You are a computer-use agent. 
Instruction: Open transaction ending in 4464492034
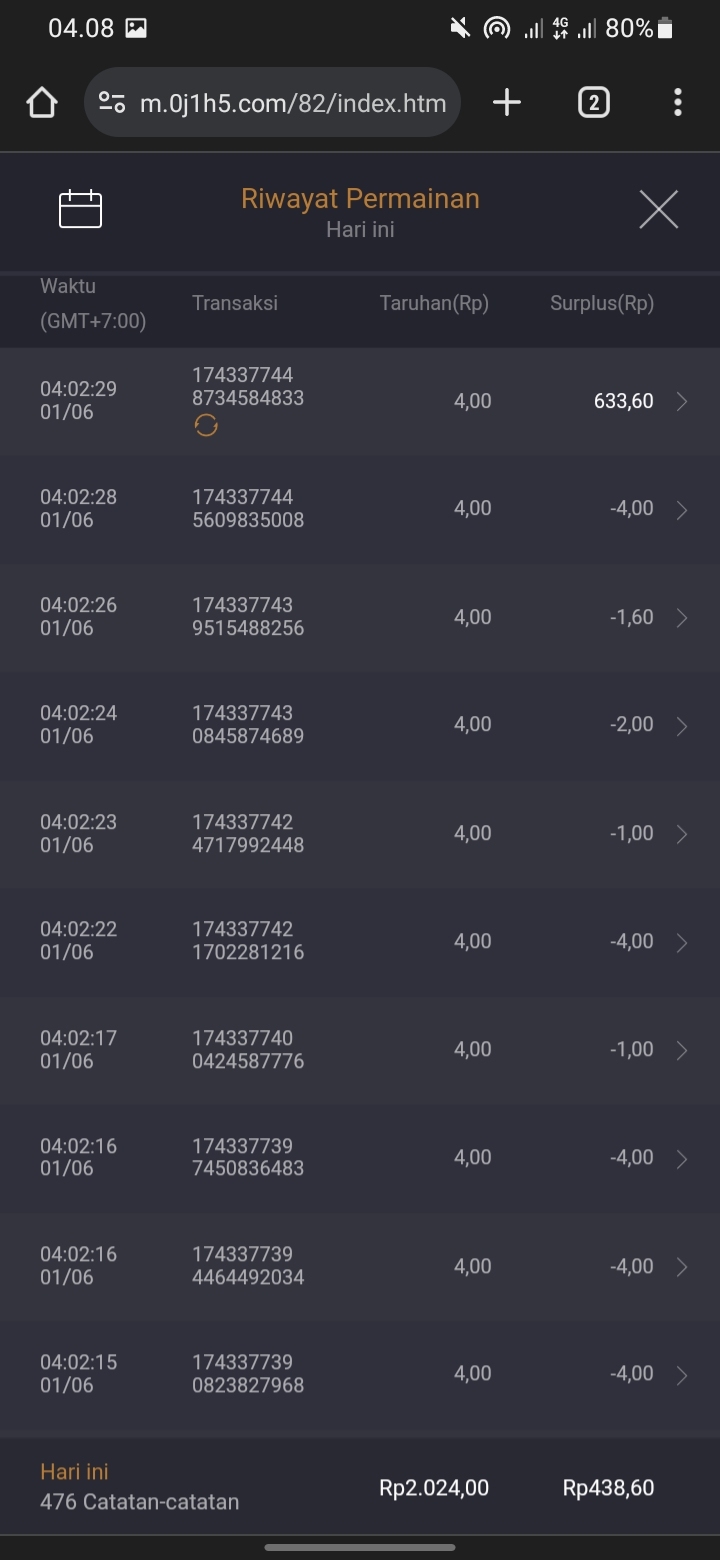click(x=681, y=1267)
